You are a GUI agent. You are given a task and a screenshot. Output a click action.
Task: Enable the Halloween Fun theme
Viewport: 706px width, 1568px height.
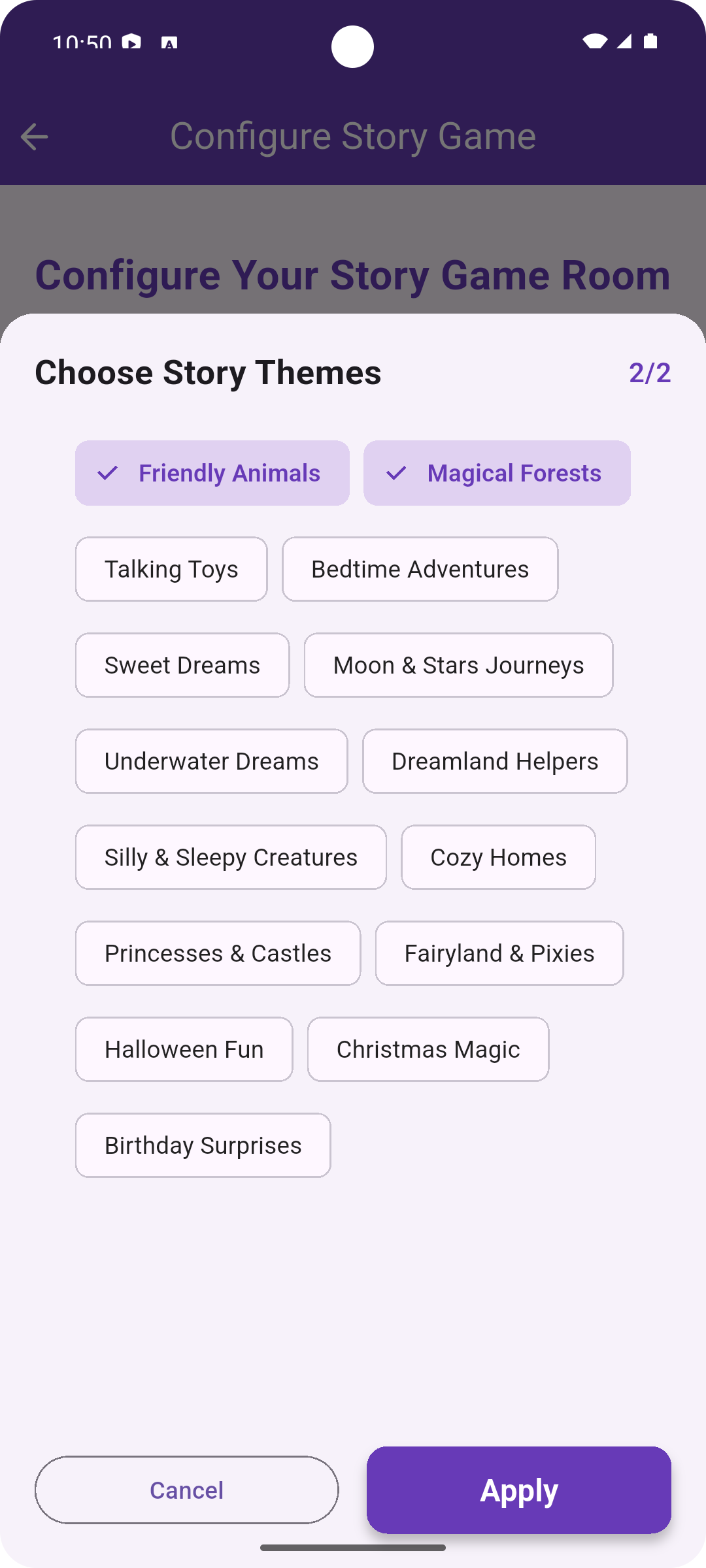[184, 1049]
